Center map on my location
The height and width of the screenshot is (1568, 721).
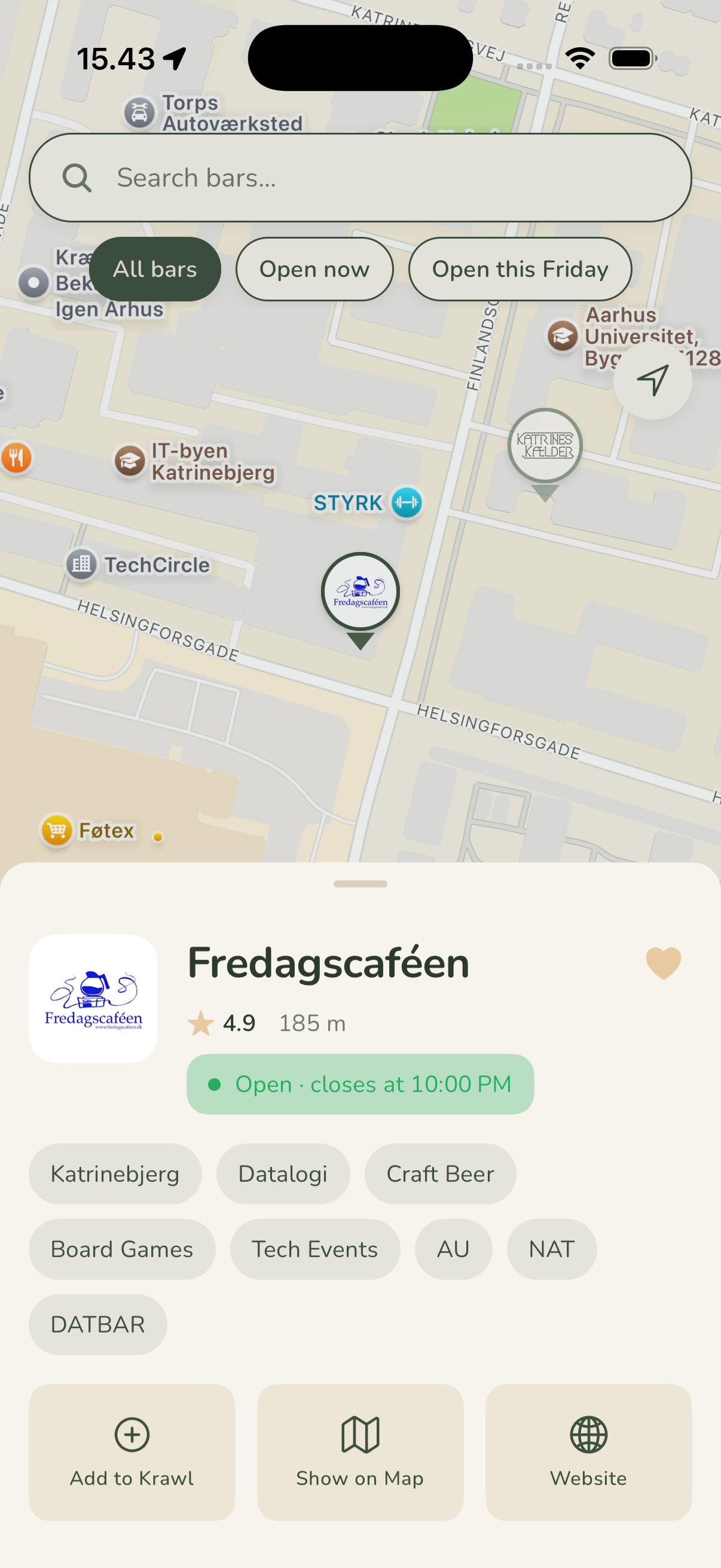coord(653,380)
